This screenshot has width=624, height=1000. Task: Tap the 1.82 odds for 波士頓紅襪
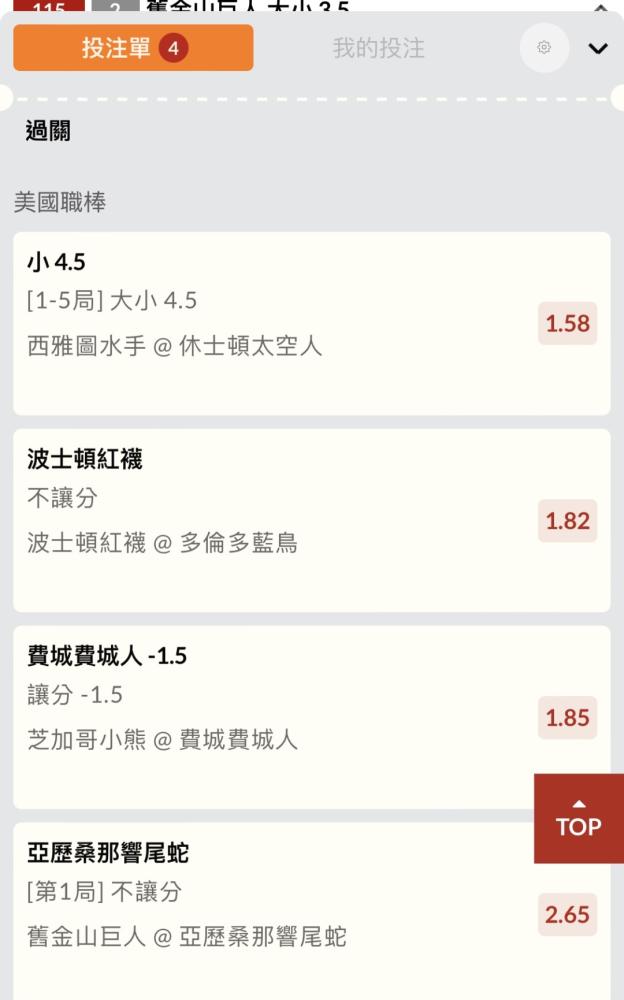point(567,521)
